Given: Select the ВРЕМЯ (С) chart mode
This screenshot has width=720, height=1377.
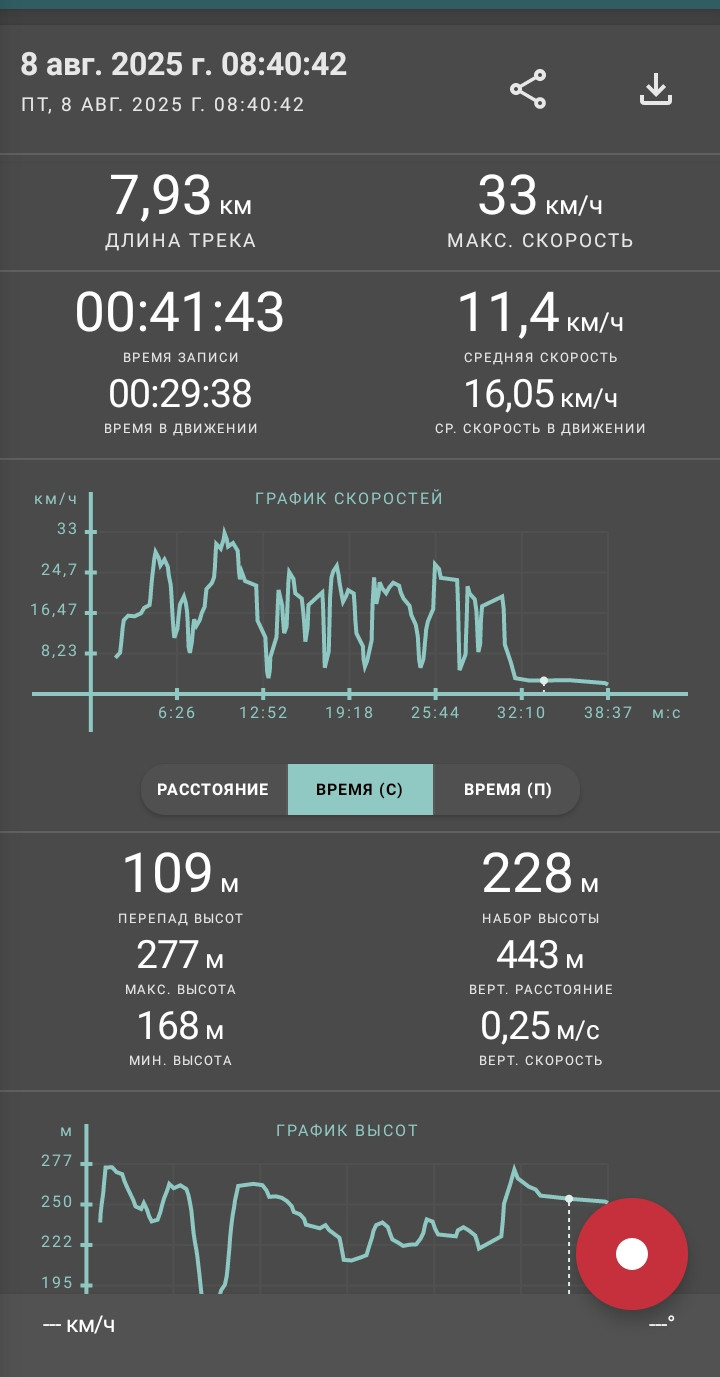Looking at the screenshot, I should point(360,789).
